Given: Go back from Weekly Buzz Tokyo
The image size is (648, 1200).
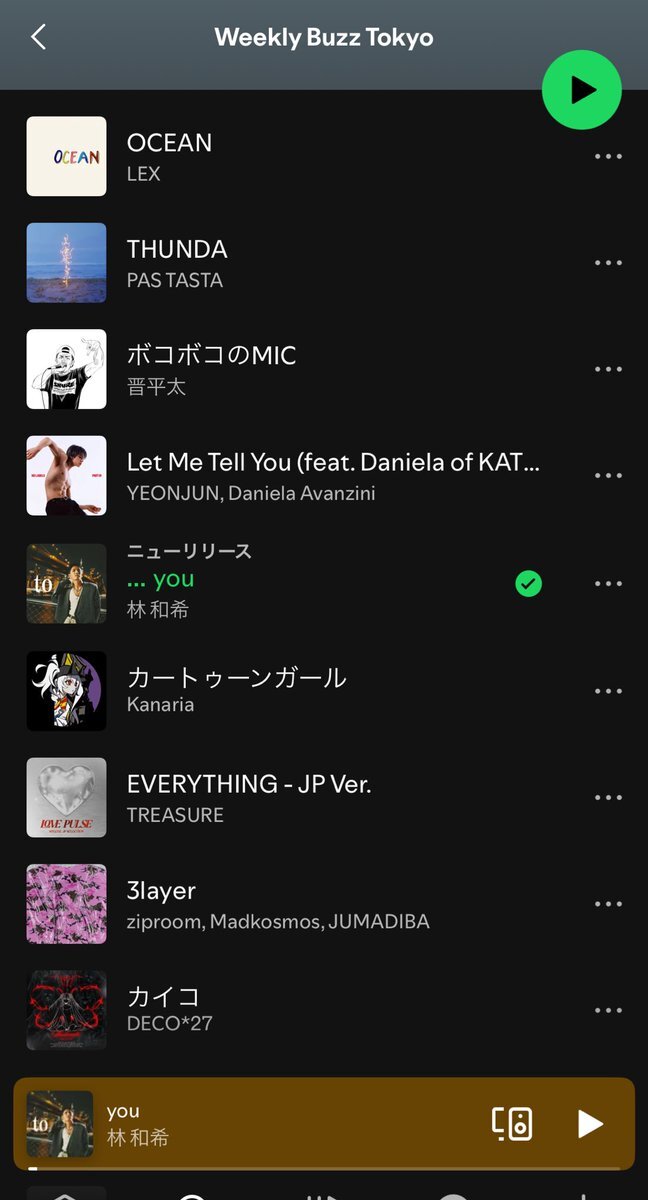Looking at the screenshot, I should pos(39,38).
